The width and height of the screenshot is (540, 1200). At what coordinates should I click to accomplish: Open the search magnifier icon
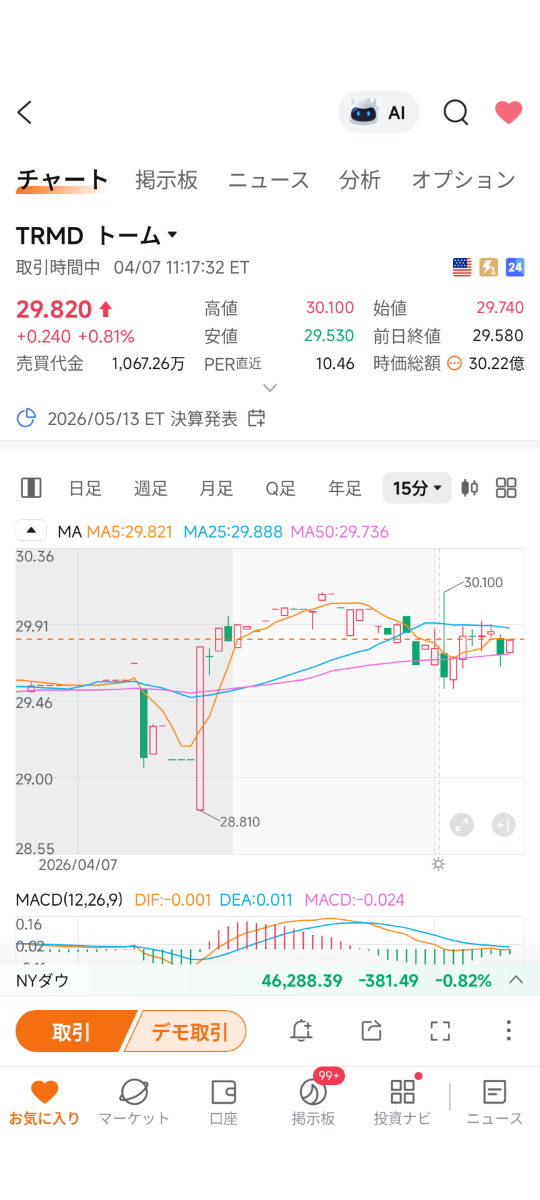(456, 113)
